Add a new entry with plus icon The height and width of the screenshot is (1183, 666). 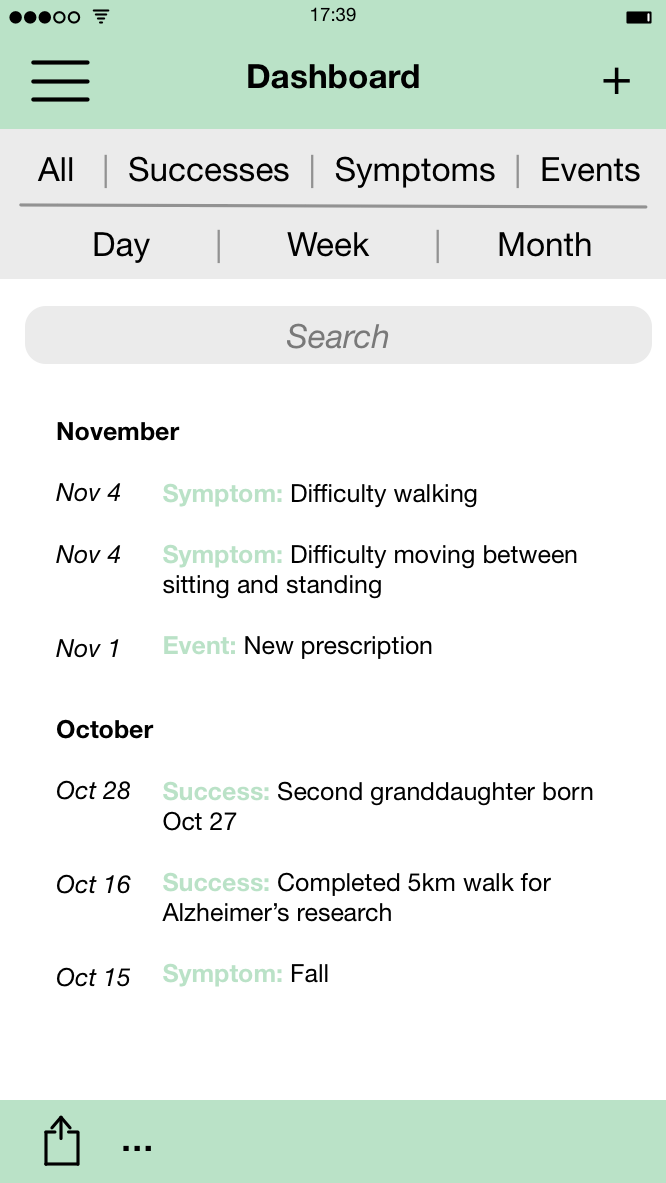(616, 81)
